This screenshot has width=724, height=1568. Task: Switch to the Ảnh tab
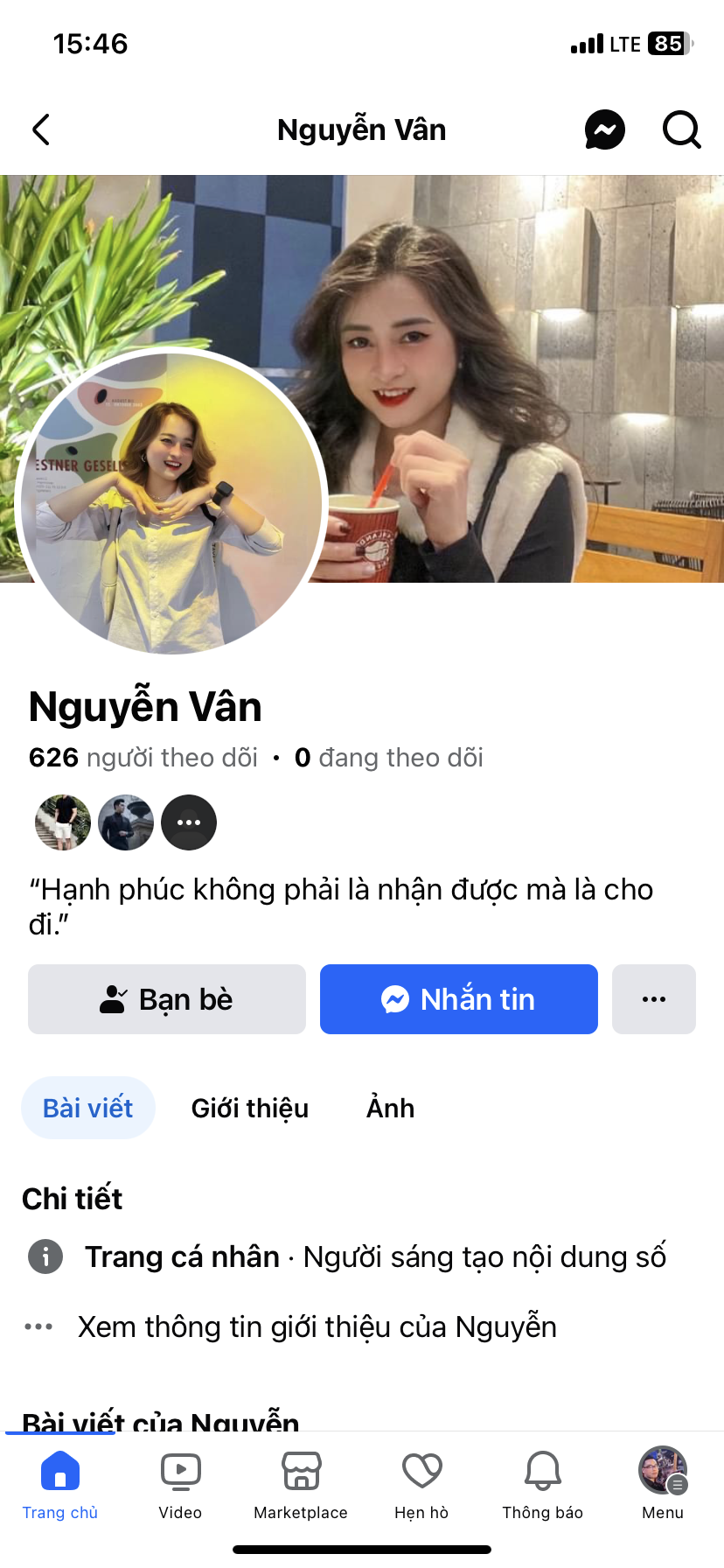pos(390,1108)
